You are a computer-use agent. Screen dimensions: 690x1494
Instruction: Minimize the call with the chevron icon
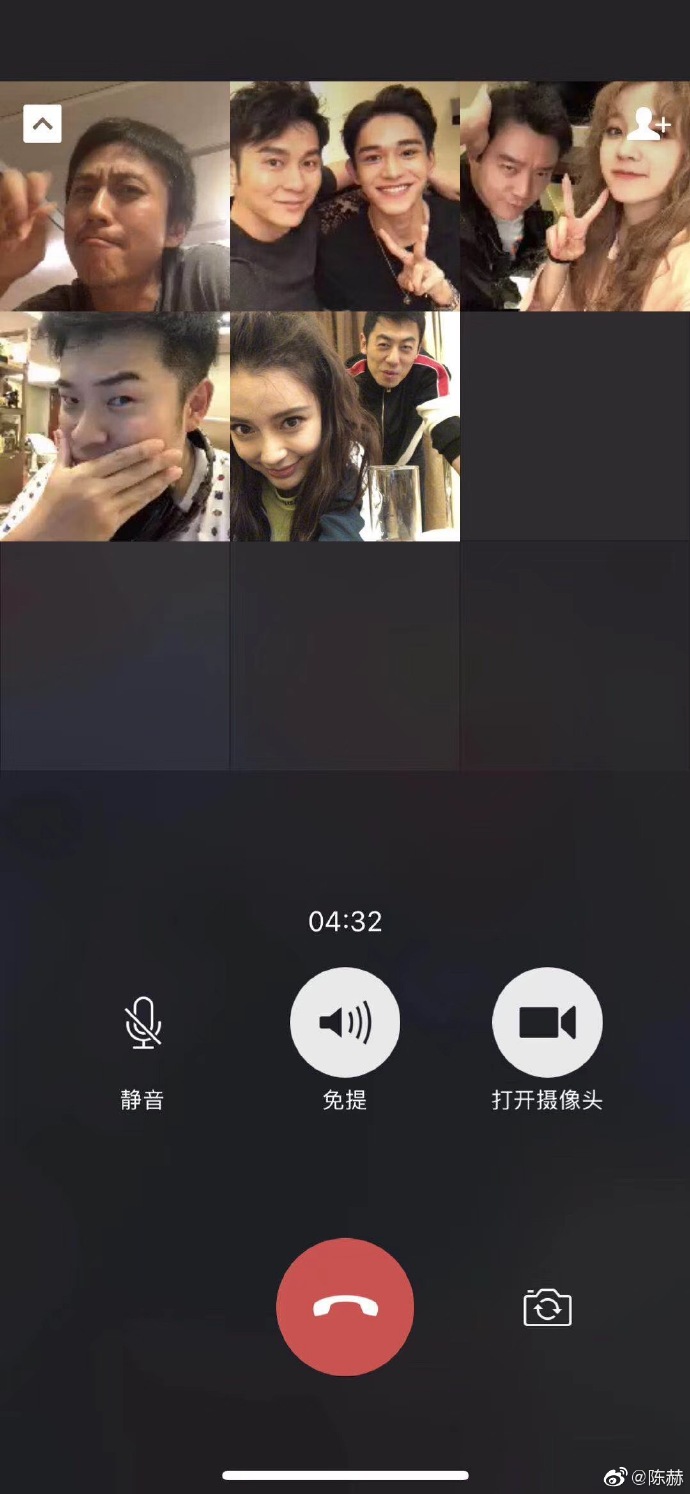coord(43,124)
